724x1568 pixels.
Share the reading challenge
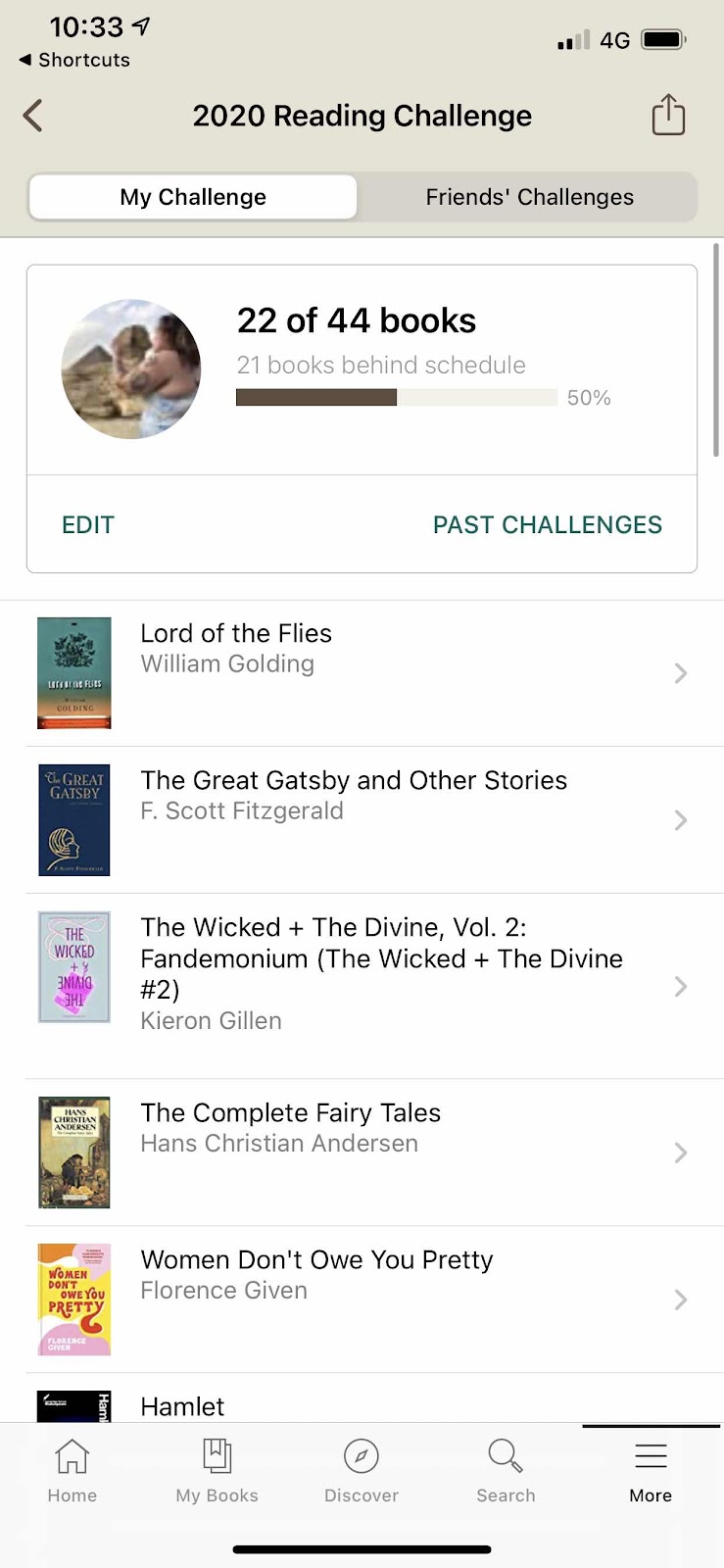pos(668,115)
